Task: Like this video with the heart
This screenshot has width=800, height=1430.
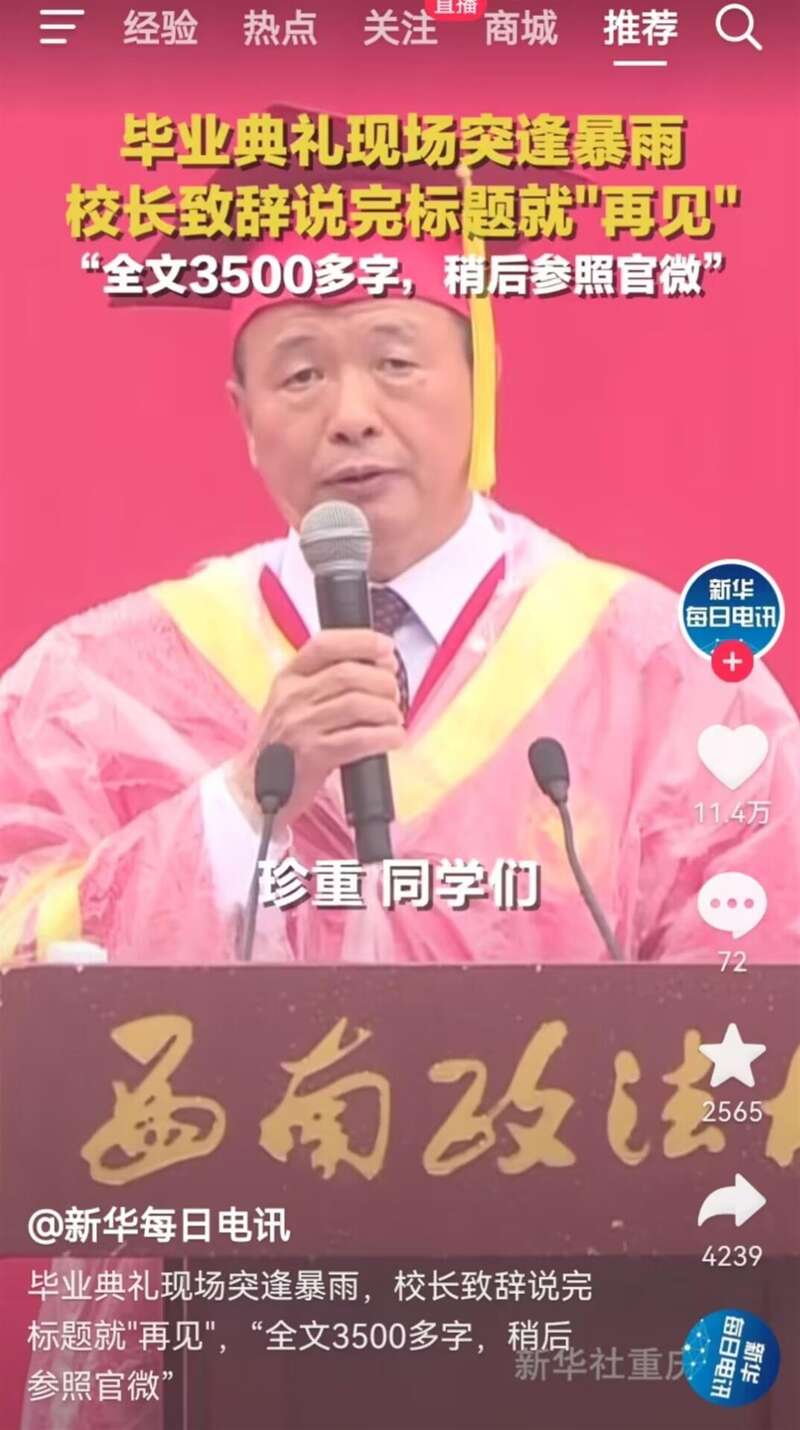Action: click(x=732, y=757)
